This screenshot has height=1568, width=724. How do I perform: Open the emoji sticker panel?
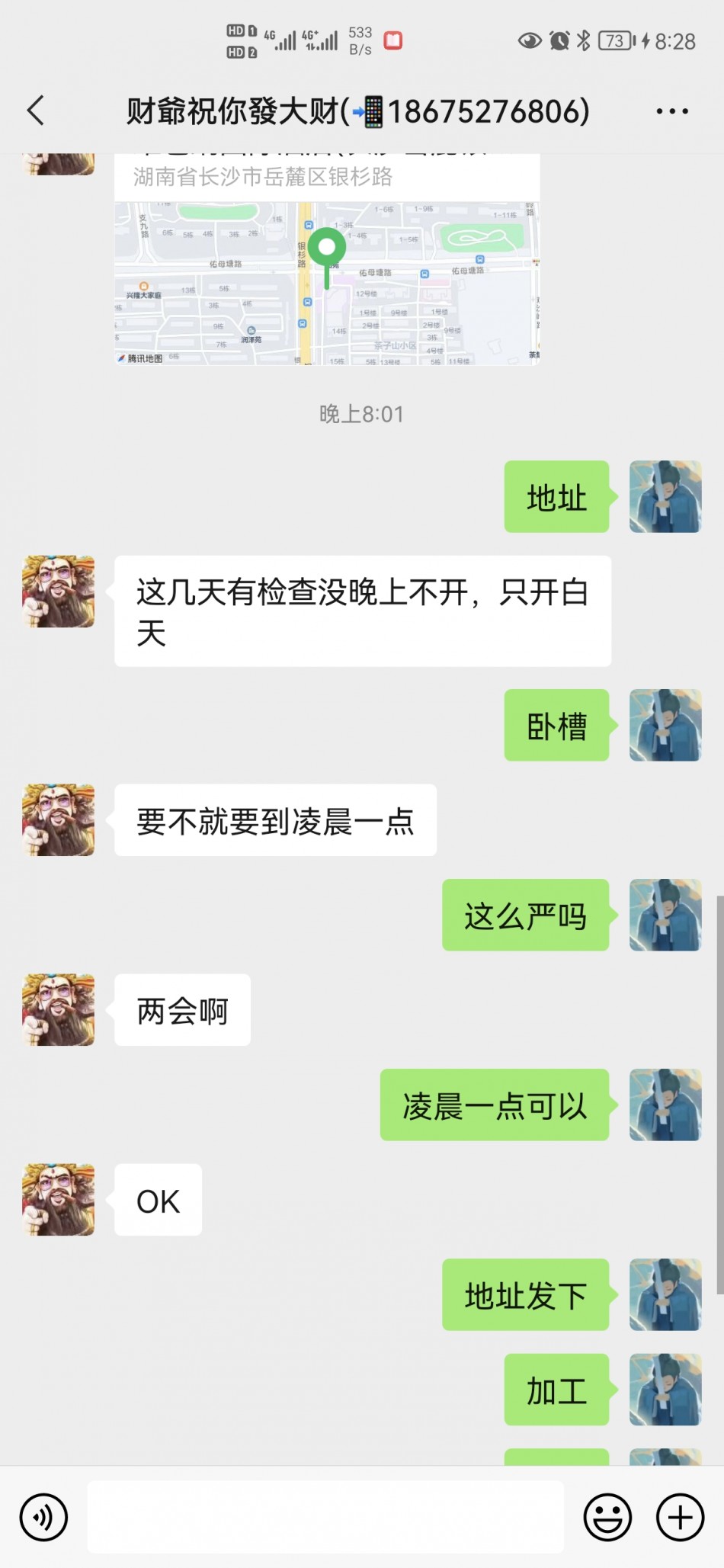(x=607, y=1517)
